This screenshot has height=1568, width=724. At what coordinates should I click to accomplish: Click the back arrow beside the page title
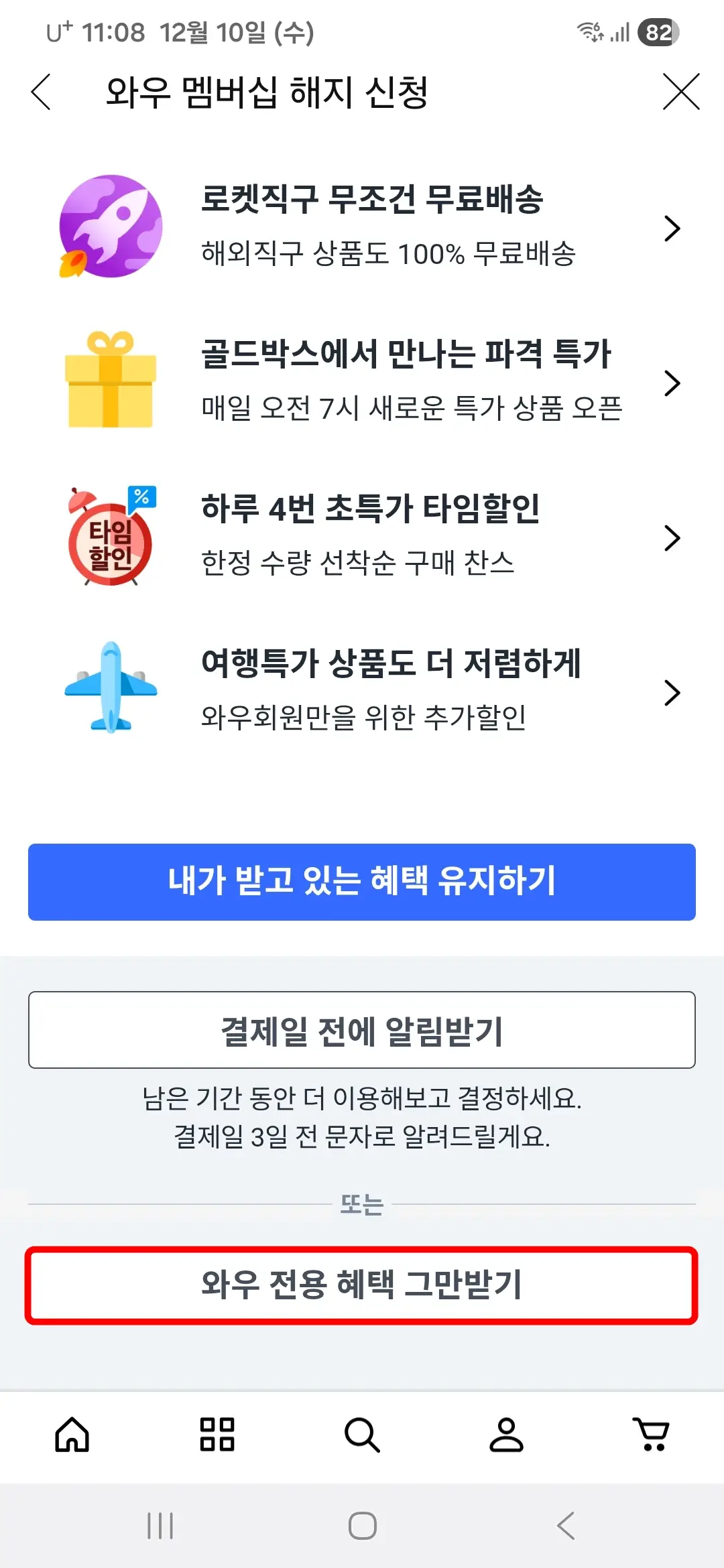click(42, 92)
